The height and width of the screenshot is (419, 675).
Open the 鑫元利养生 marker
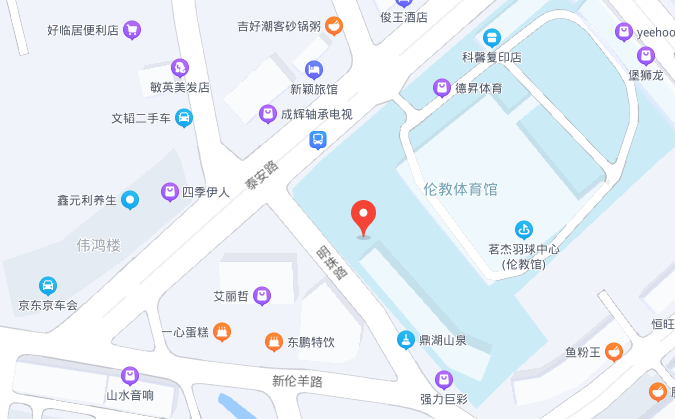tap(130, 200)
